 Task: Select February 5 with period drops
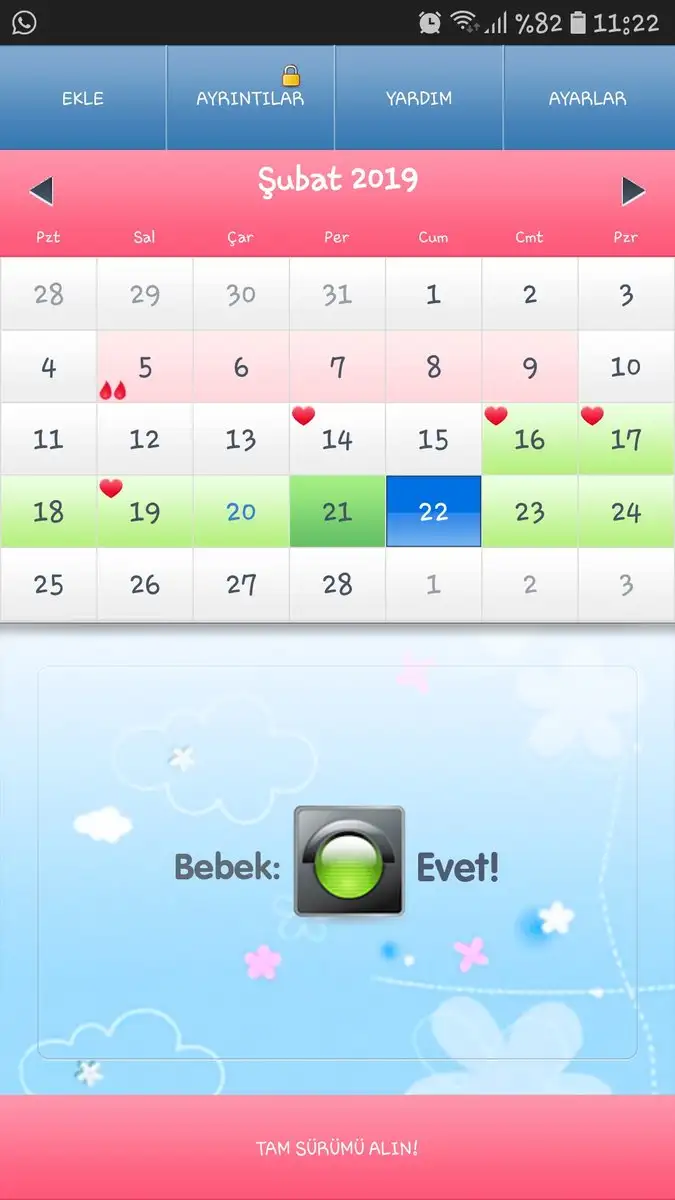pyautogui.click(x=145, y=367)
